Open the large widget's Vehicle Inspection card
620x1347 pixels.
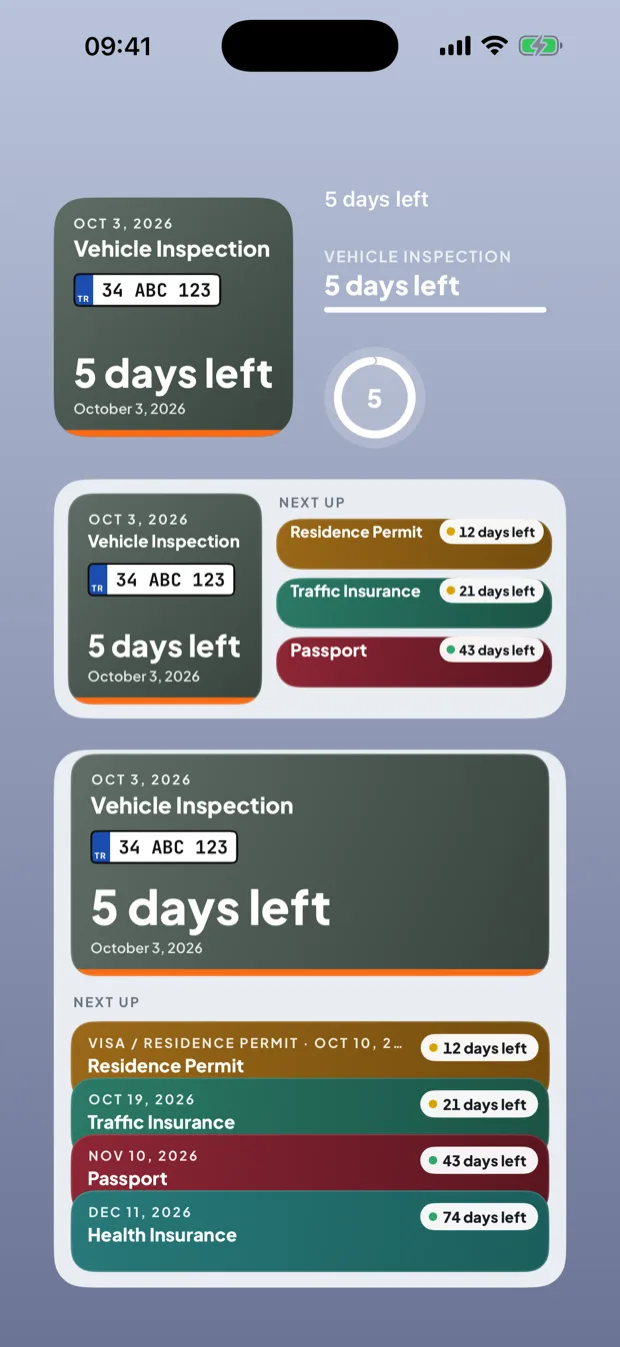point(310,865)
